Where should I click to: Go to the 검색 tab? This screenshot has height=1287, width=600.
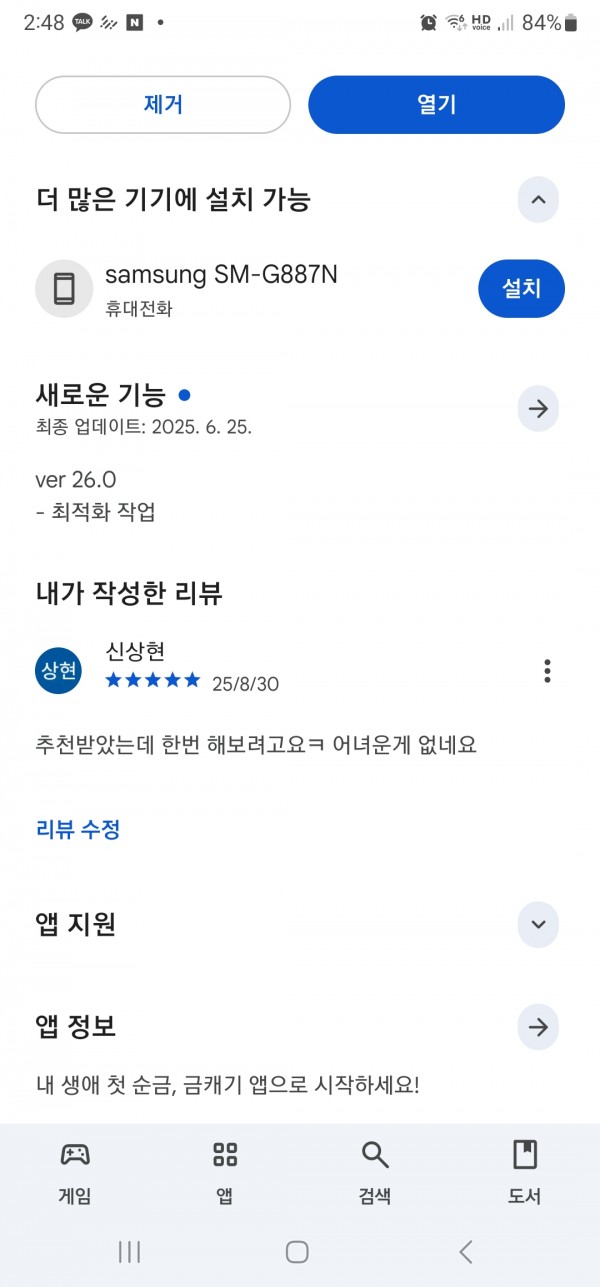pos(375,1172)
